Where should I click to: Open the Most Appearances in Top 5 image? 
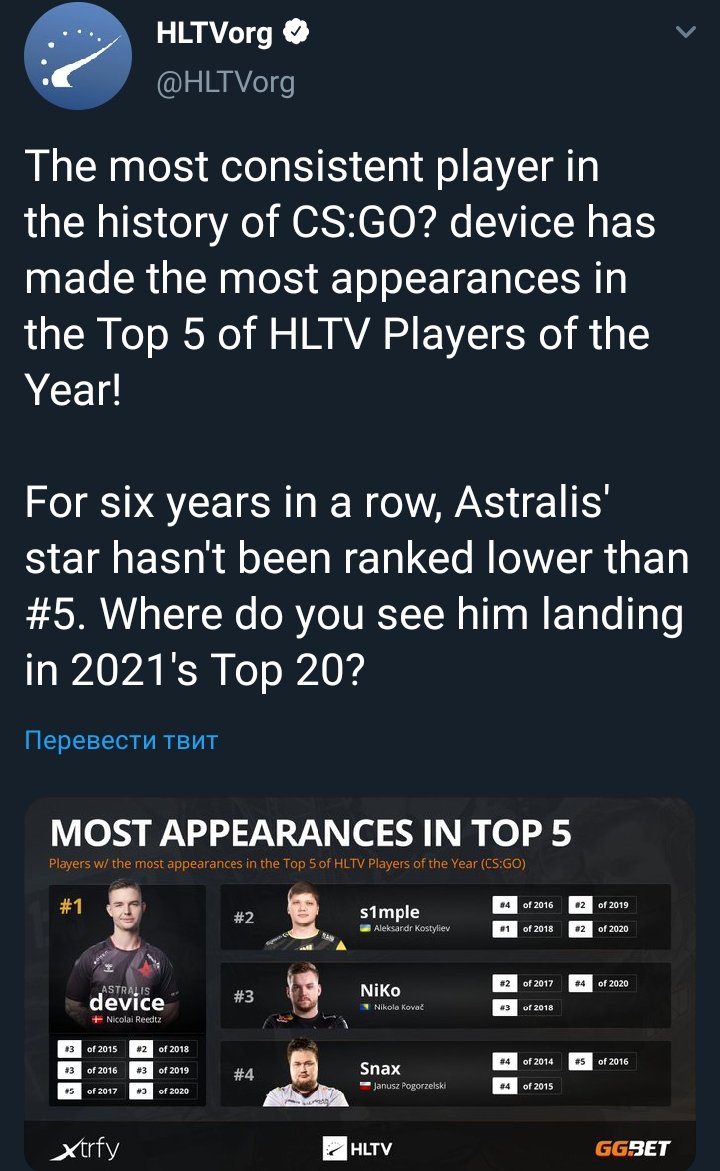359,982
